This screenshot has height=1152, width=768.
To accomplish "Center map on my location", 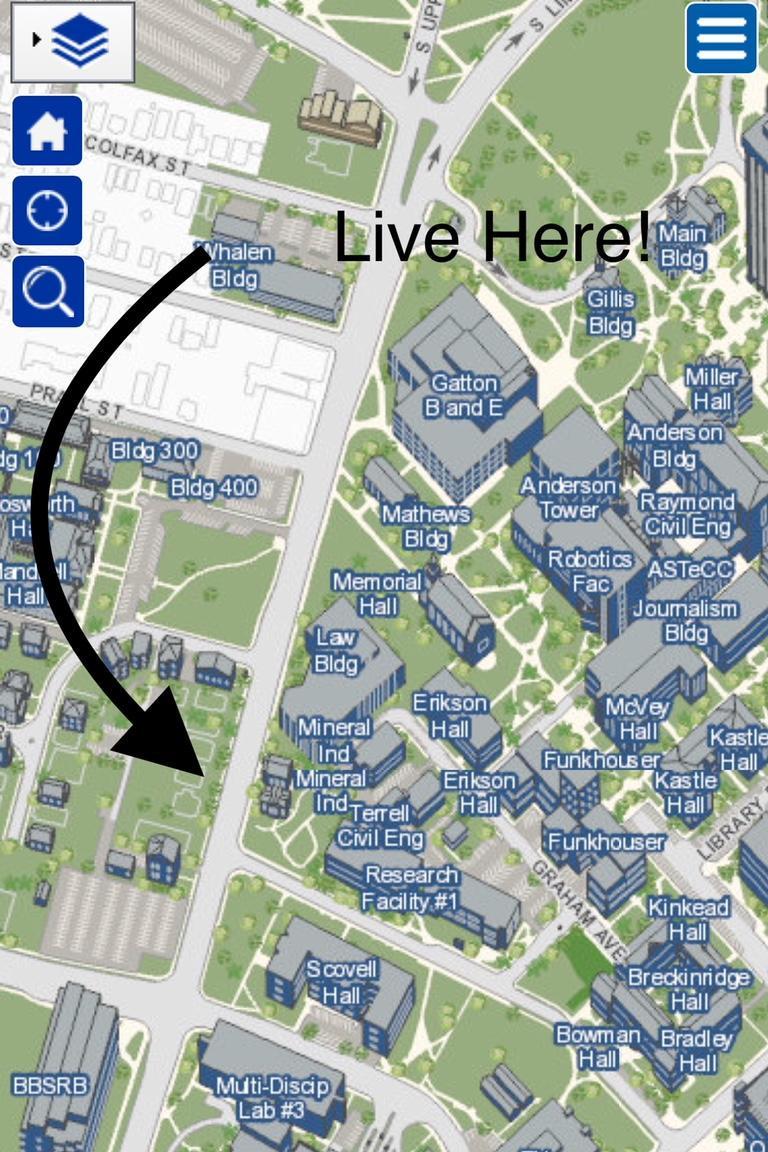I will pos(47,211).
